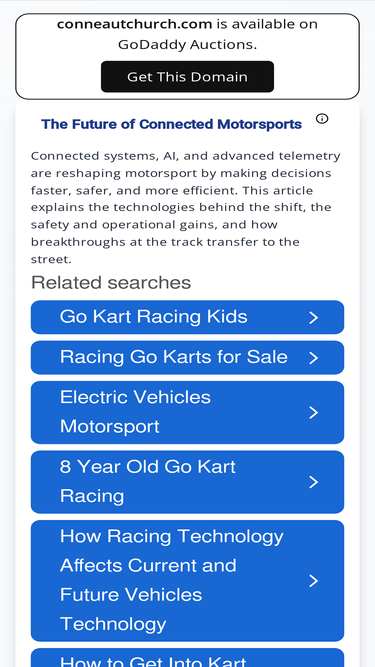Open How Racing Technology Affects Vehicles search
Image resolution: width=375 pixels, height=667 pixels.
(187, 581)
